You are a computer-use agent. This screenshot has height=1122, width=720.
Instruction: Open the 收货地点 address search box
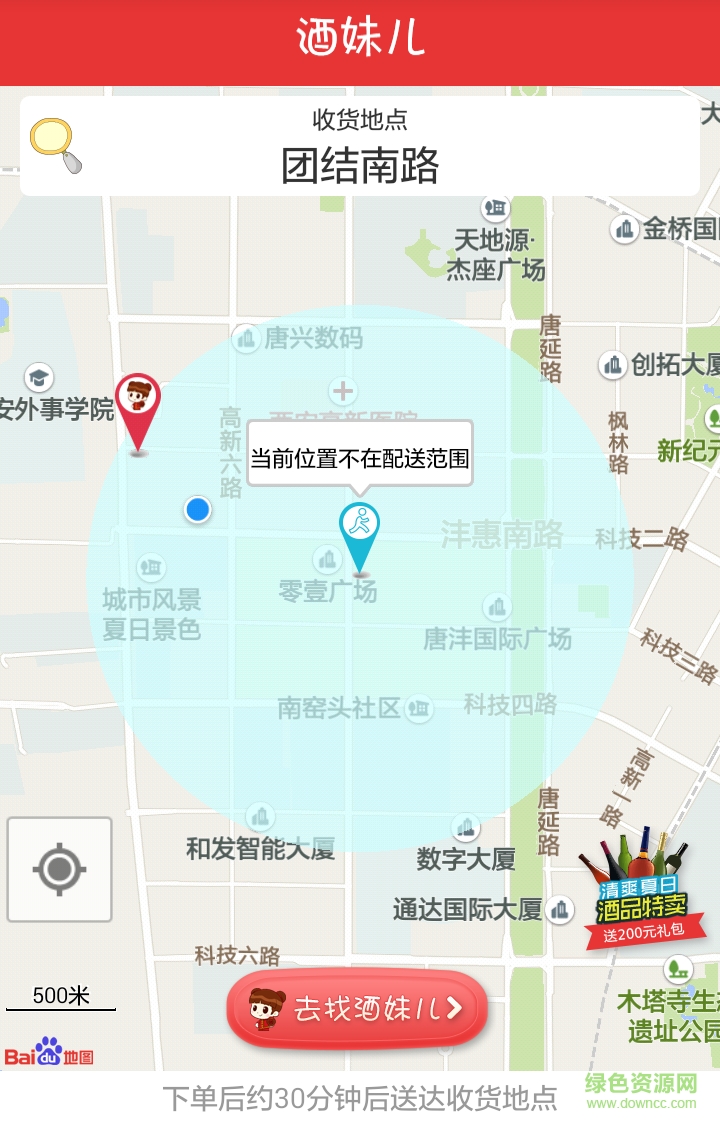pos(360,147)
